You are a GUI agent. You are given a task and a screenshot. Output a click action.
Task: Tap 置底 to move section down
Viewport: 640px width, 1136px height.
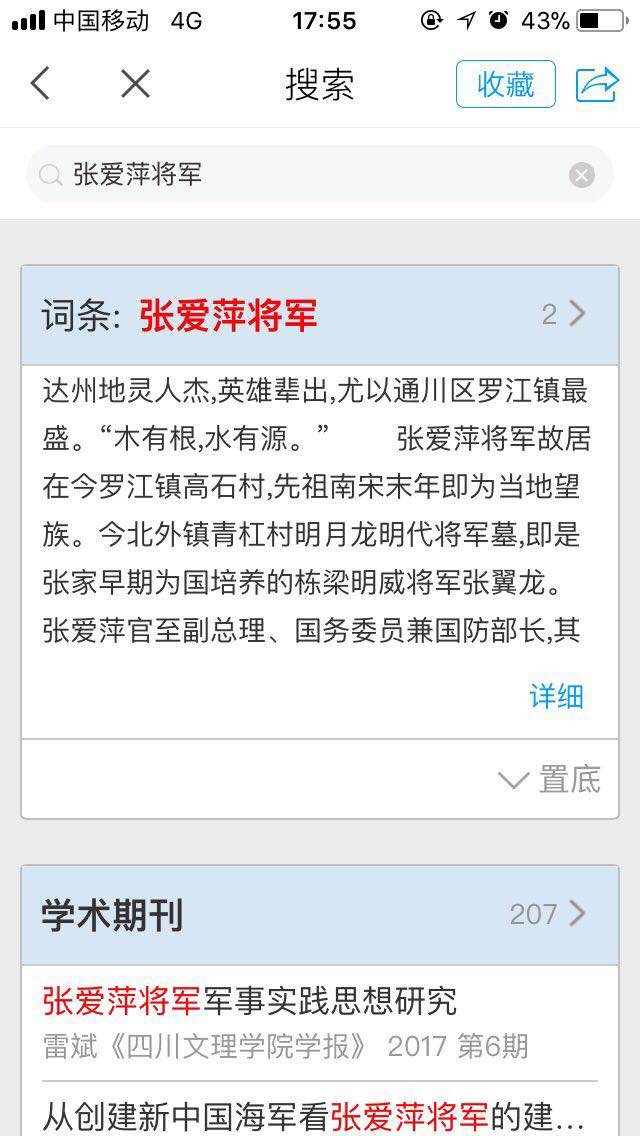[550, 779]
